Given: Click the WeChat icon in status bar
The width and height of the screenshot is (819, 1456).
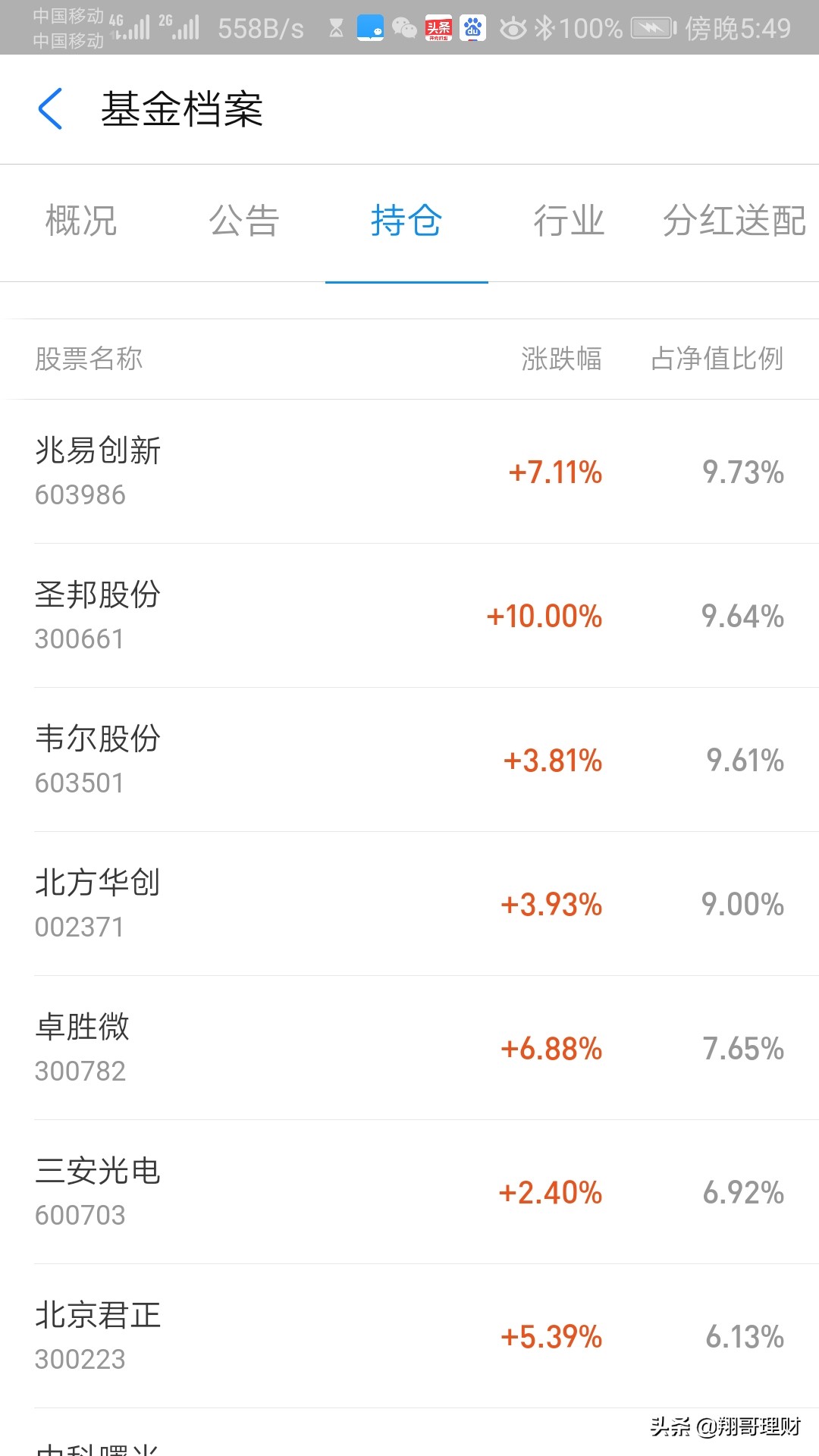Looking at the screenshot, I should (404, 28).
